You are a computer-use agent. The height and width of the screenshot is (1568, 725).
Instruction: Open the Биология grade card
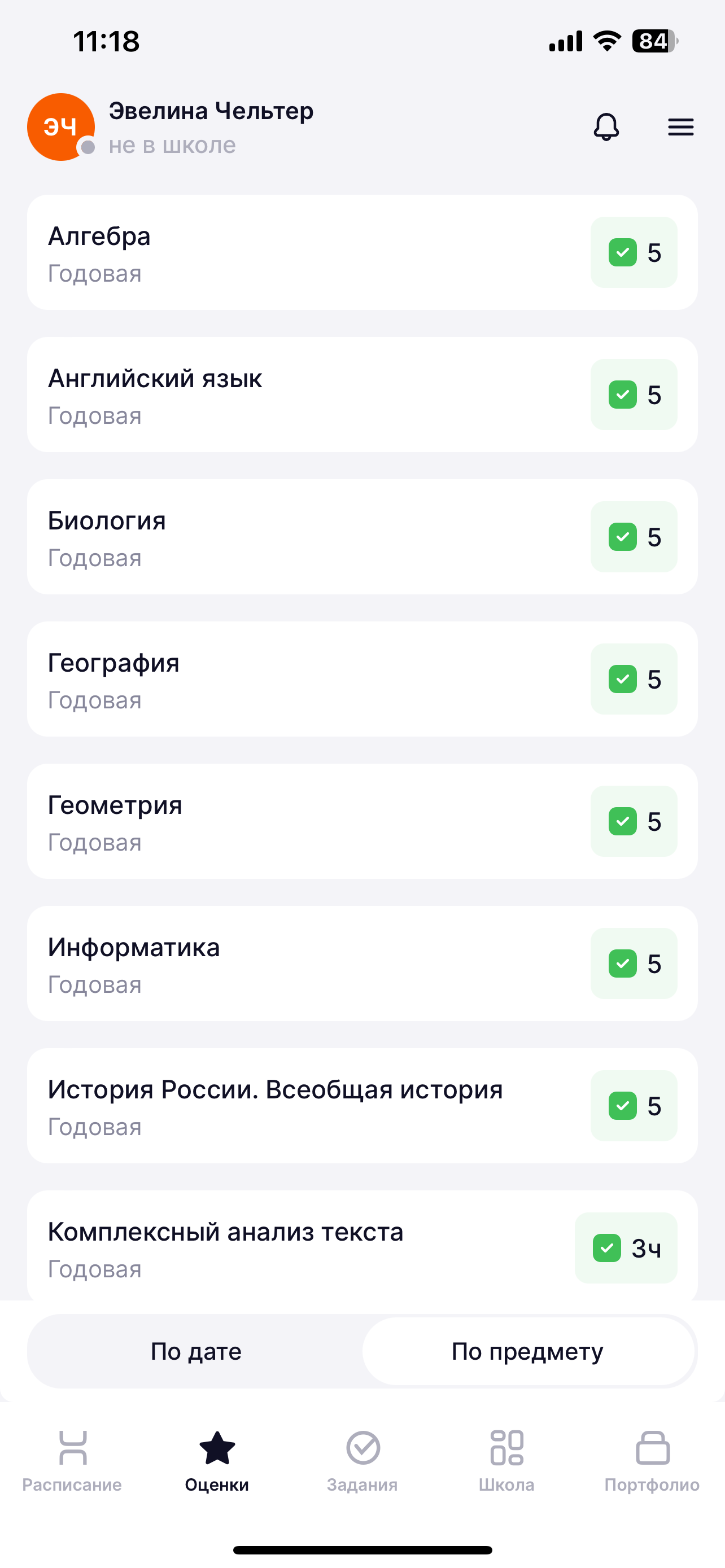[x=362, y=537]
